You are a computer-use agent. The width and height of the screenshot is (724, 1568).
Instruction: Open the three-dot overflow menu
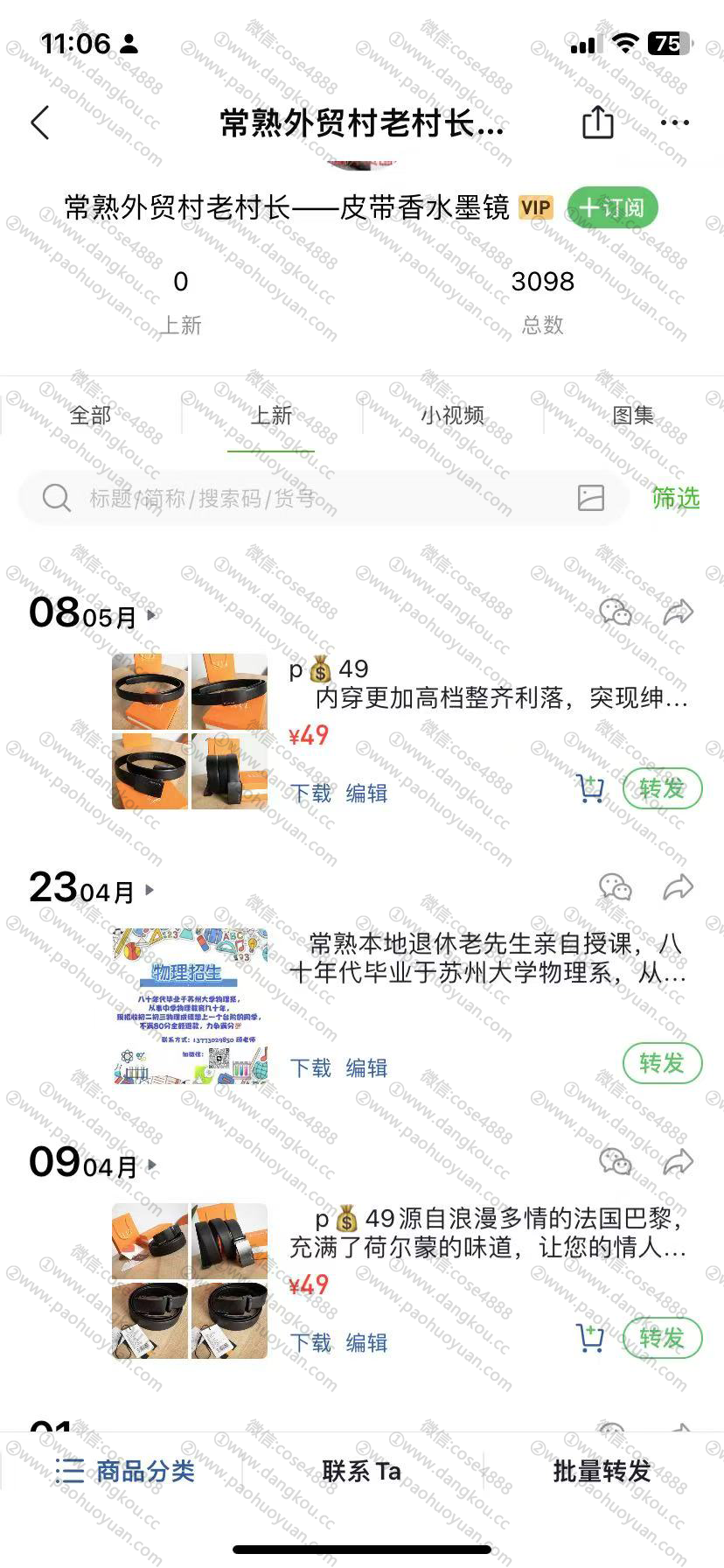[674, 122]
